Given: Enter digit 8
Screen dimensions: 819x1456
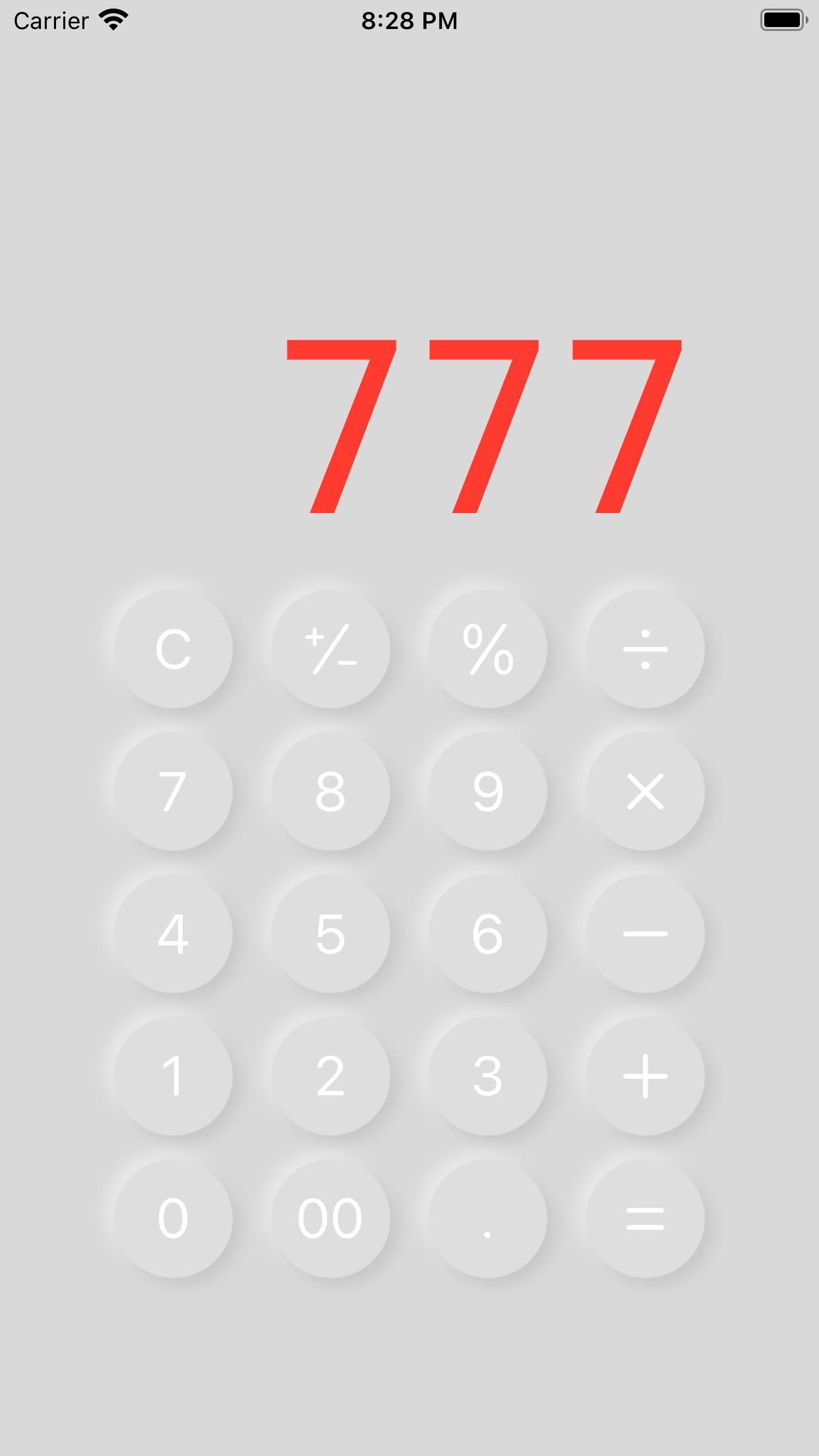Looking at the screenshot, I should click(331, 791).
